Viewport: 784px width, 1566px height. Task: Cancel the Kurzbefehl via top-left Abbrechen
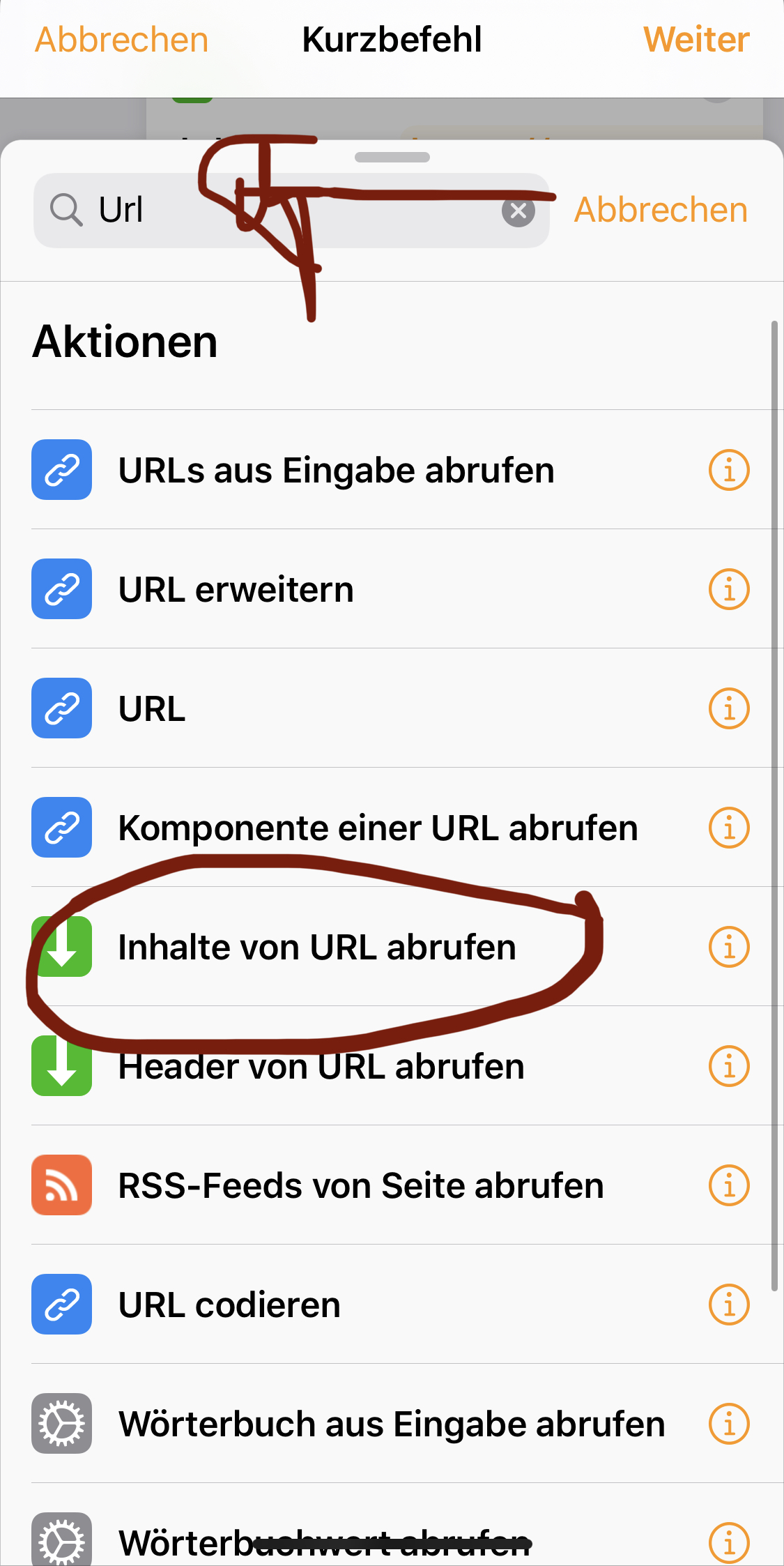click(122, 40)
